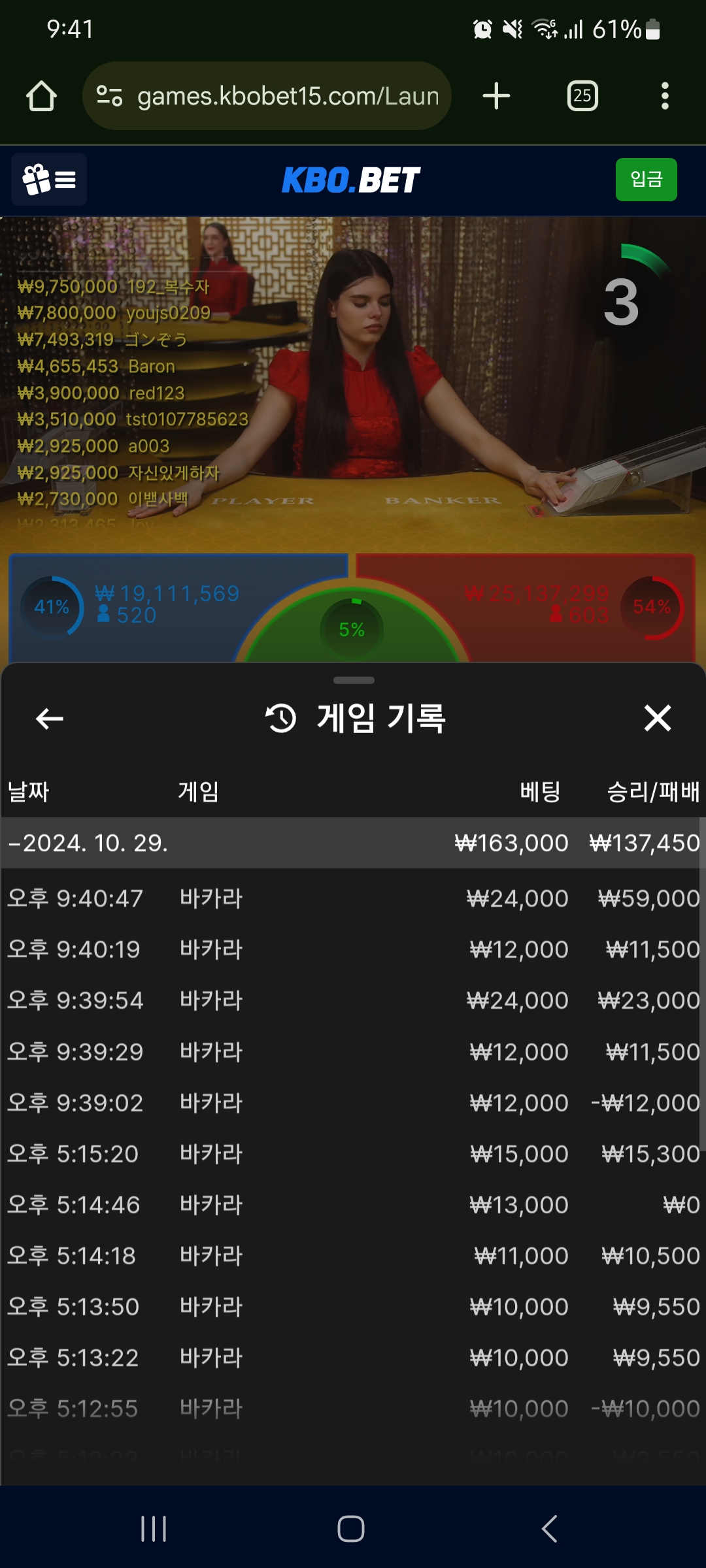706x1568 pixels.
Task: Open the browser home page
Action: pos(41,96)
